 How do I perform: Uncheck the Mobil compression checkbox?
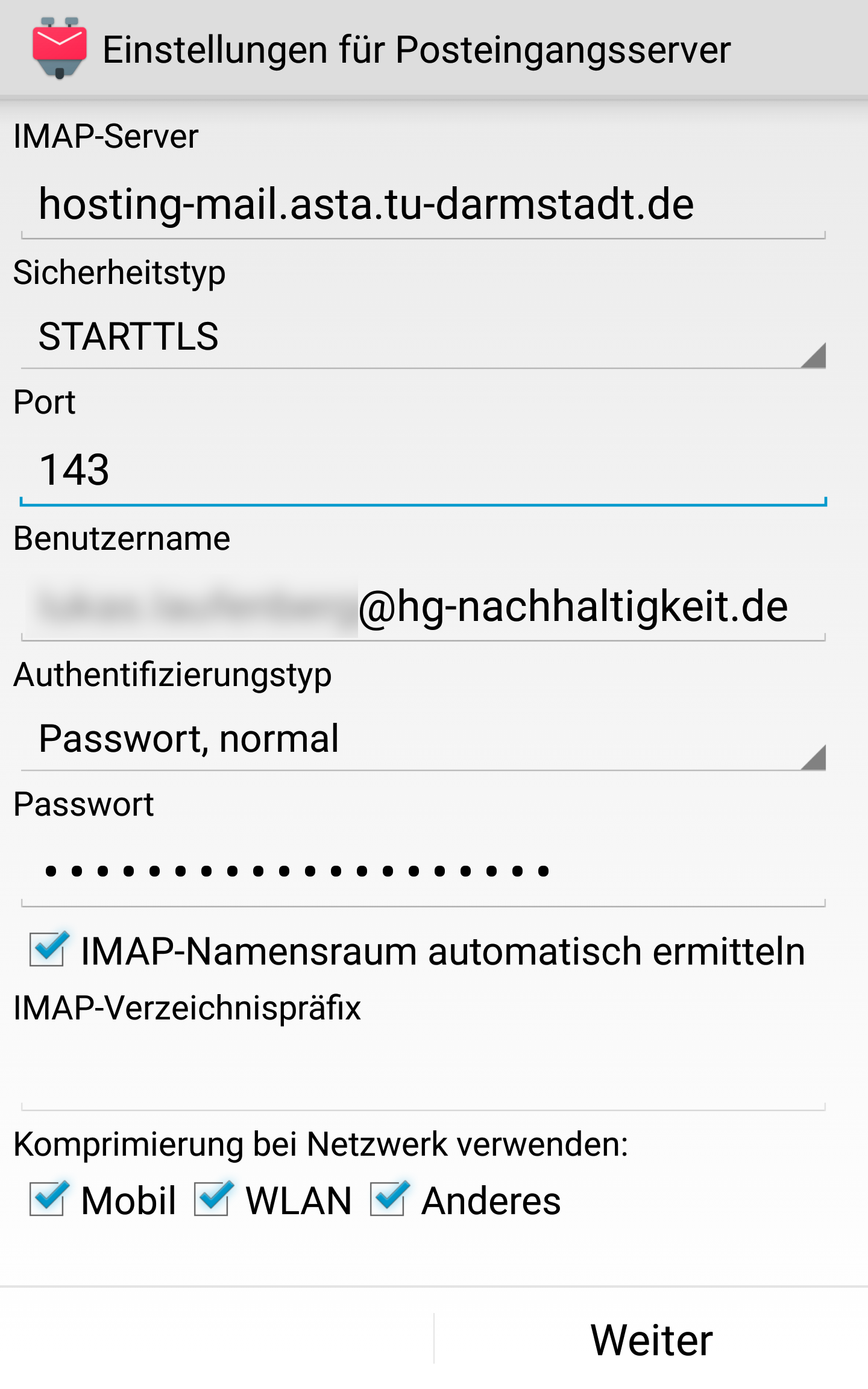point(48,1200)
